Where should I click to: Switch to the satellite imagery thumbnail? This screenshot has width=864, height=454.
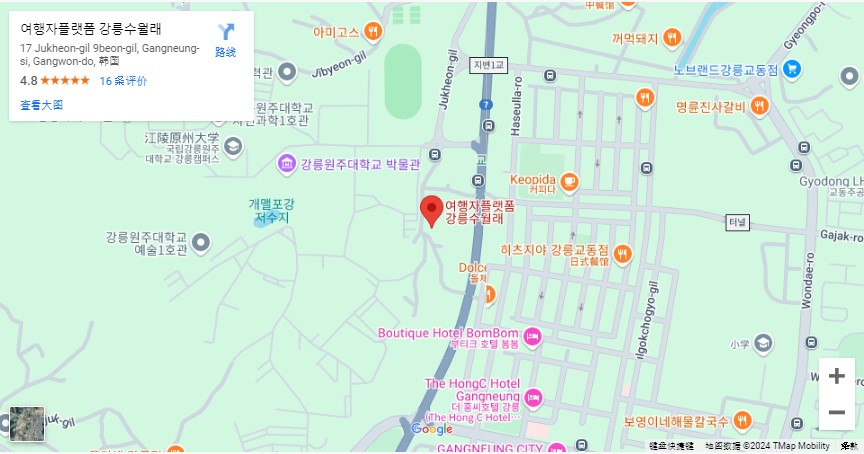pos(27,424)
